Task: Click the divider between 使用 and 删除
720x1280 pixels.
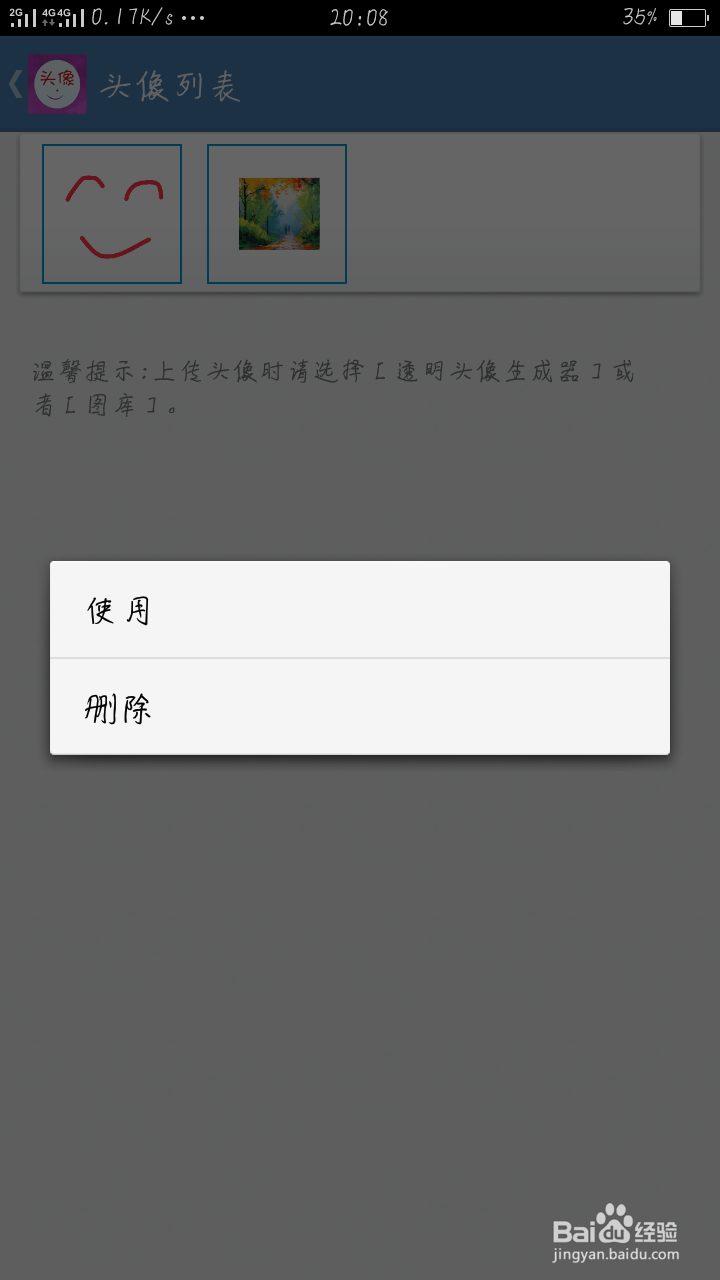Action: pos(360,657)
